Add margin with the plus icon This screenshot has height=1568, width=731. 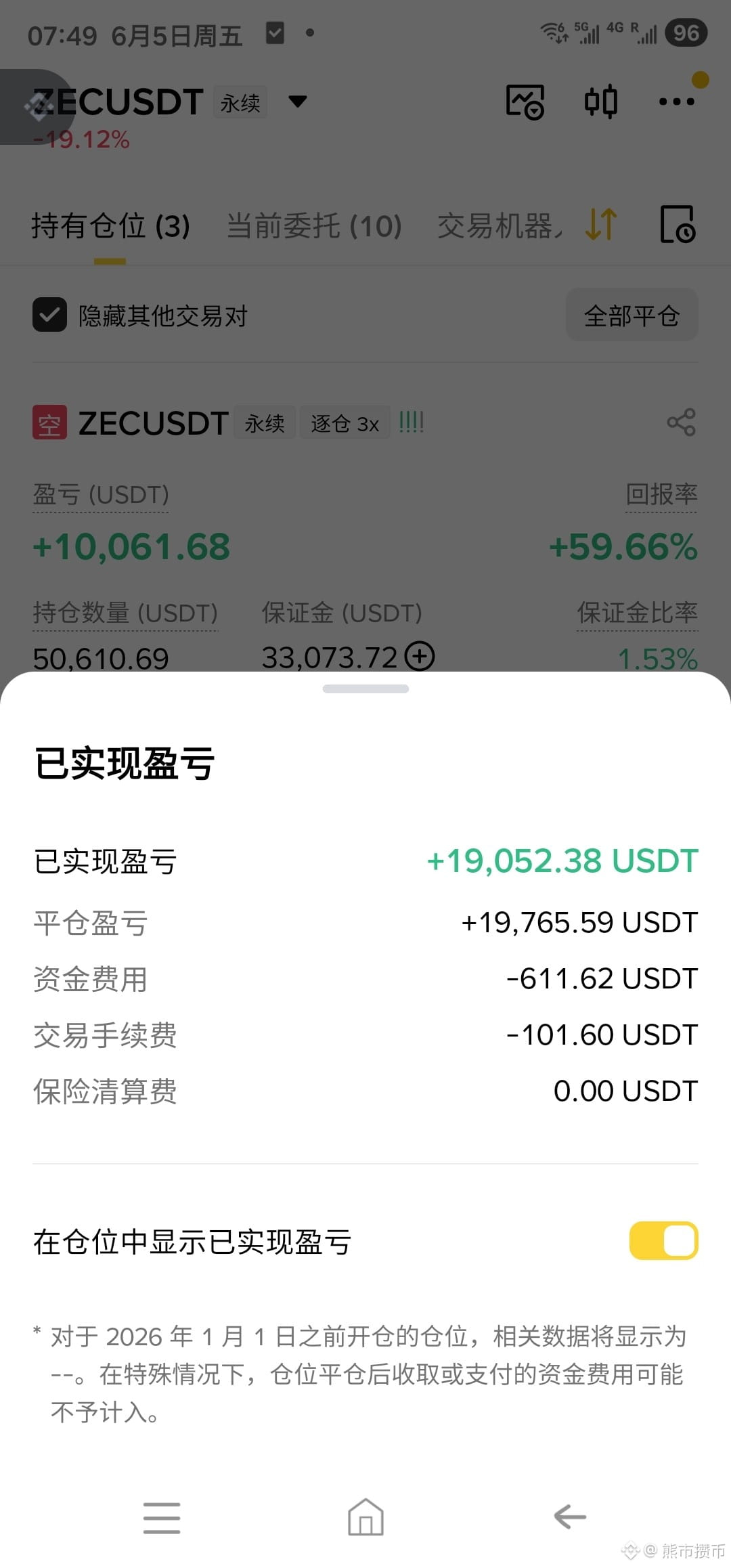[420, 656]
